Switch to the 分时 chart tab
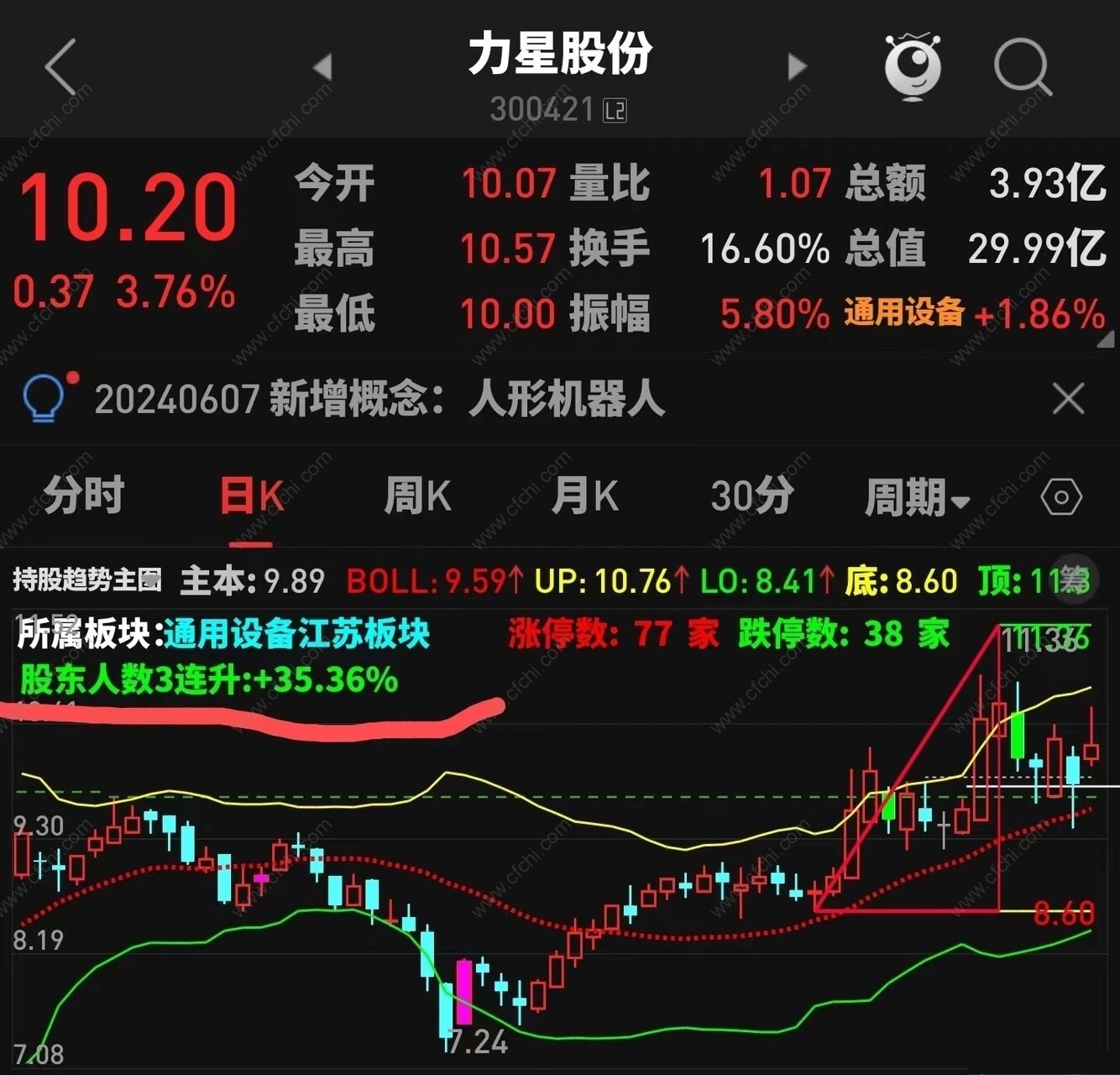The image size is (1120, 1075). click(x=84, y=496)
